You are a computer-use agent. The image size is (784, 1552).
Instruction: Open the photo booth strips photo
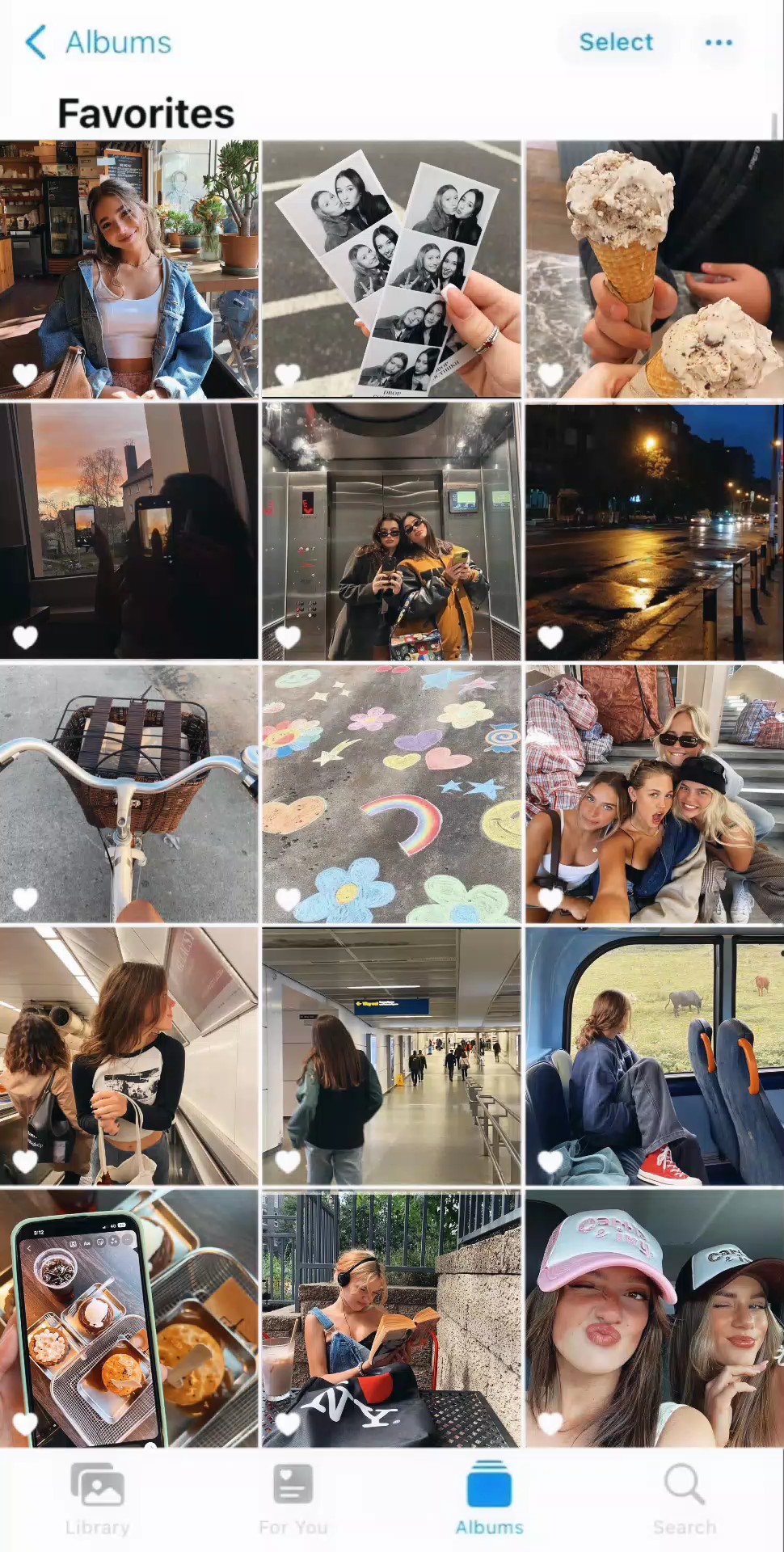[391, 269]
